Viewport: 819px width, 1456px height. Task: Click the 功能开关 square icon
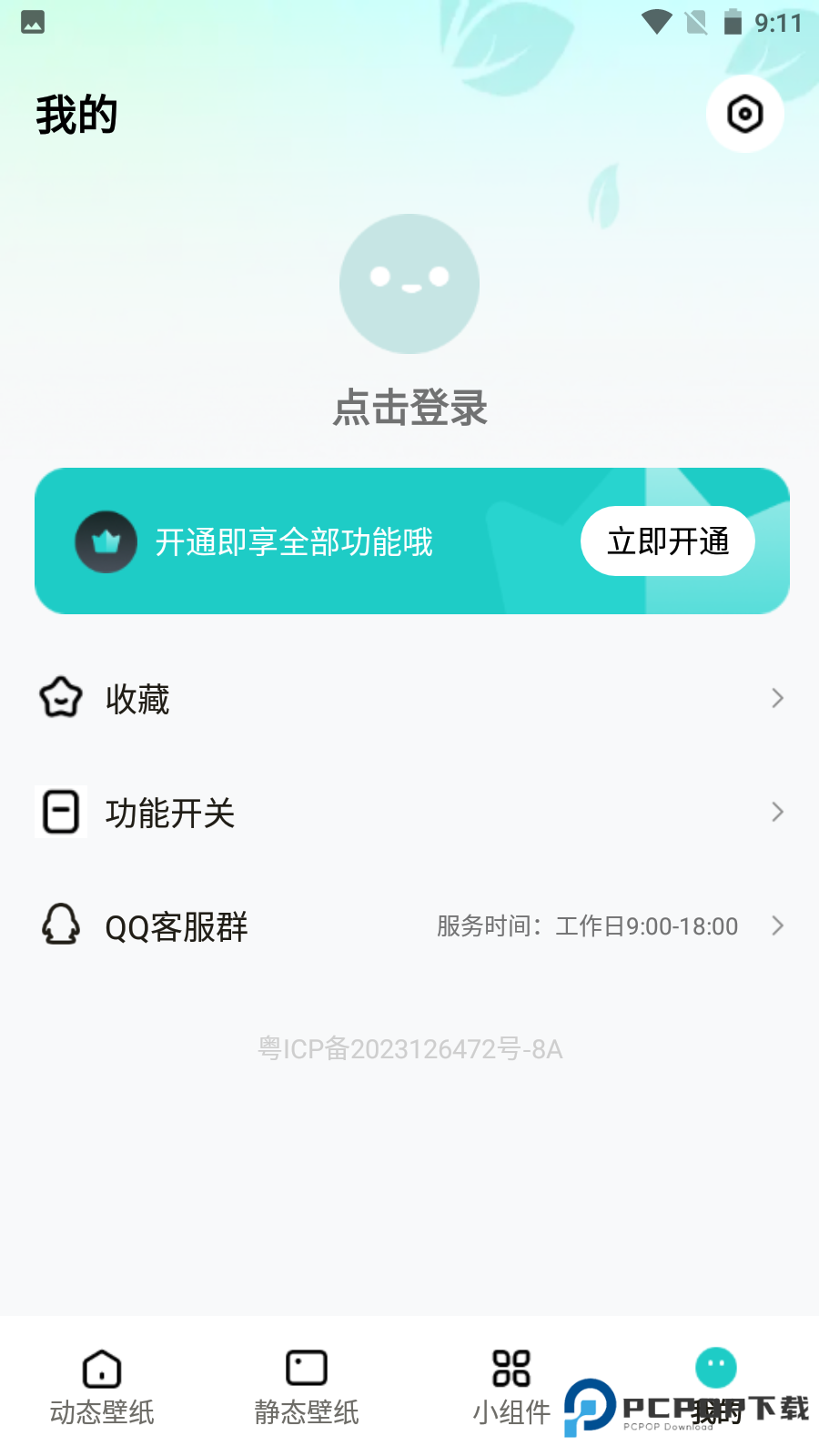pos(60,812)
